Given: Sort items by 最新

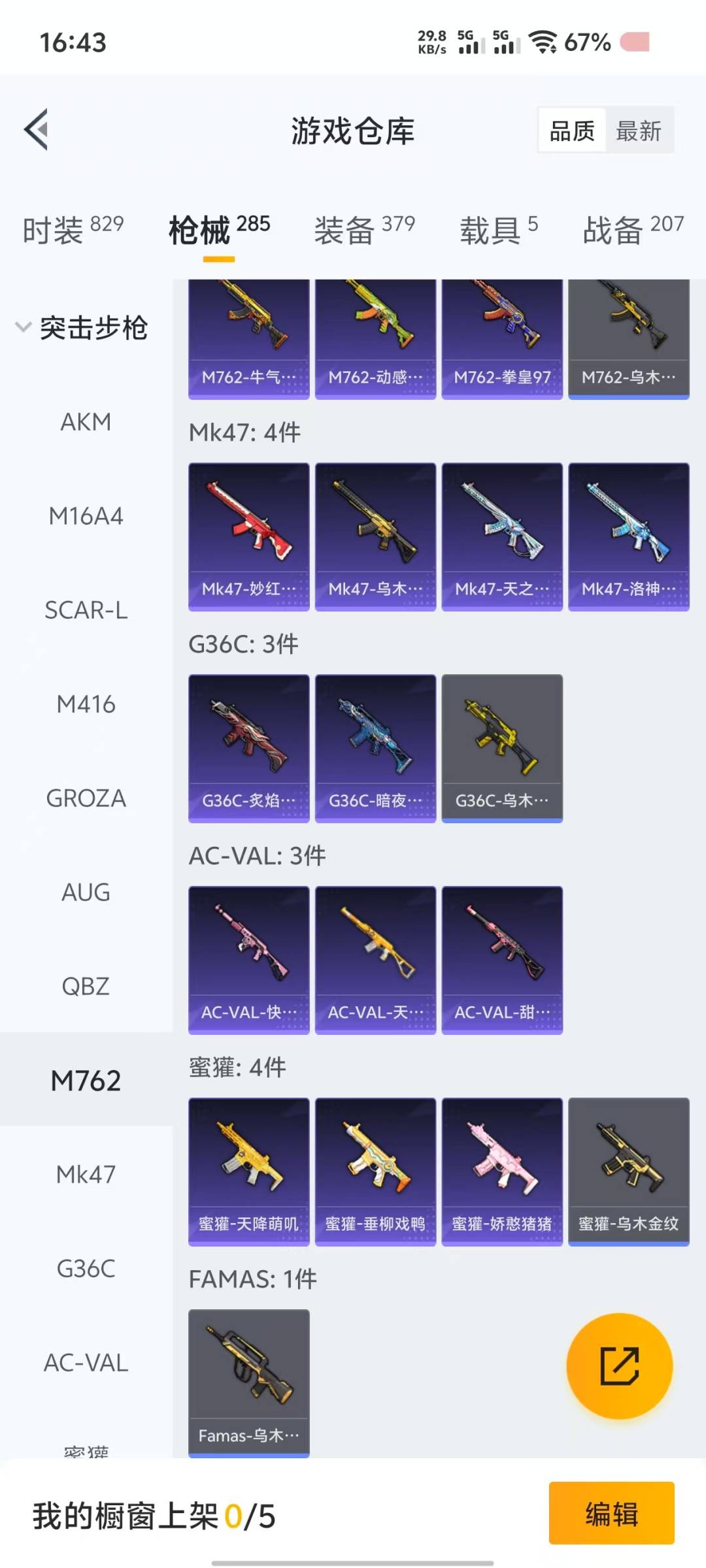Looking at the screenshot, I should click(639, 131).
